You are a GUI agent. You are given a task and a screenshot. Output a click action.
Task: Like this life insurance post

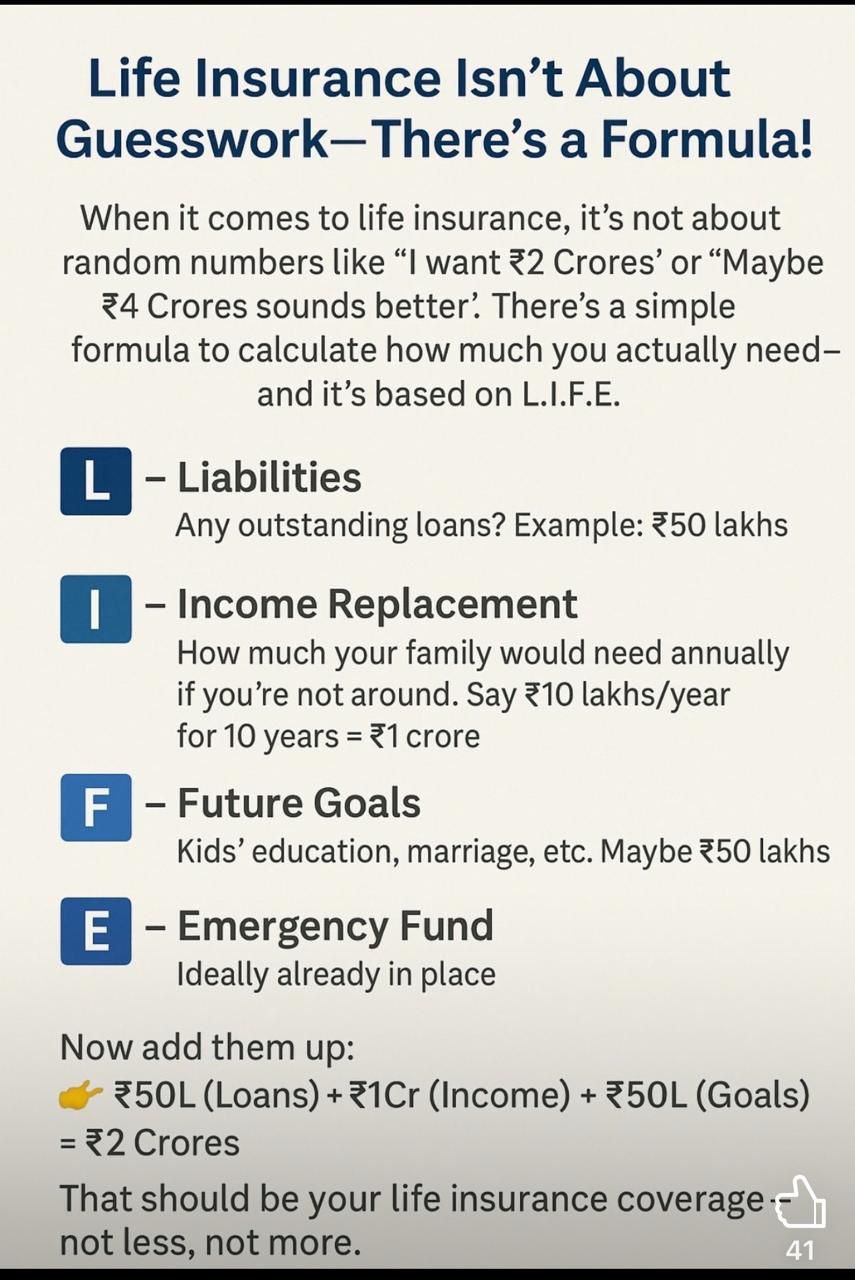tap(802, 1203)
